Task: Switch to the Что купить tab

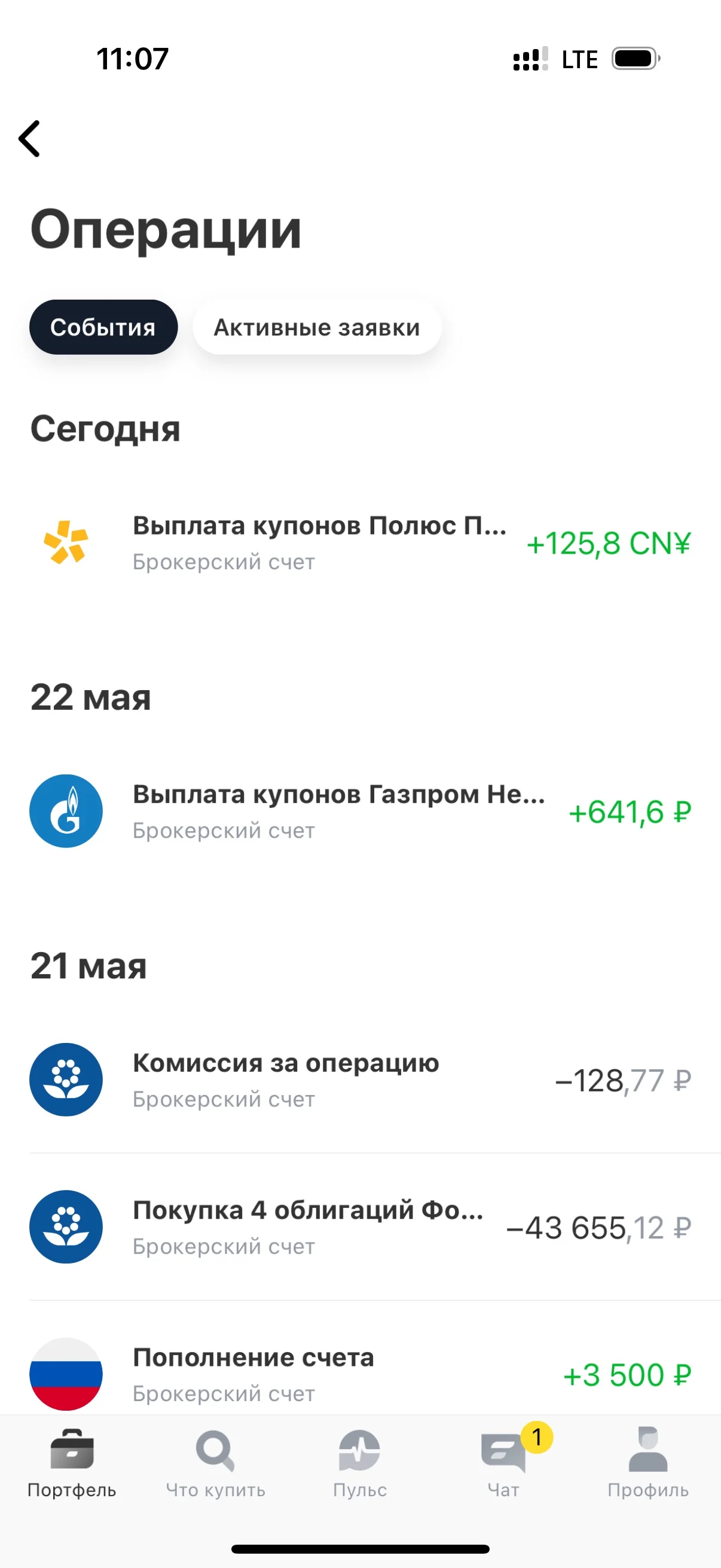Action: [x=216, y=1463]
